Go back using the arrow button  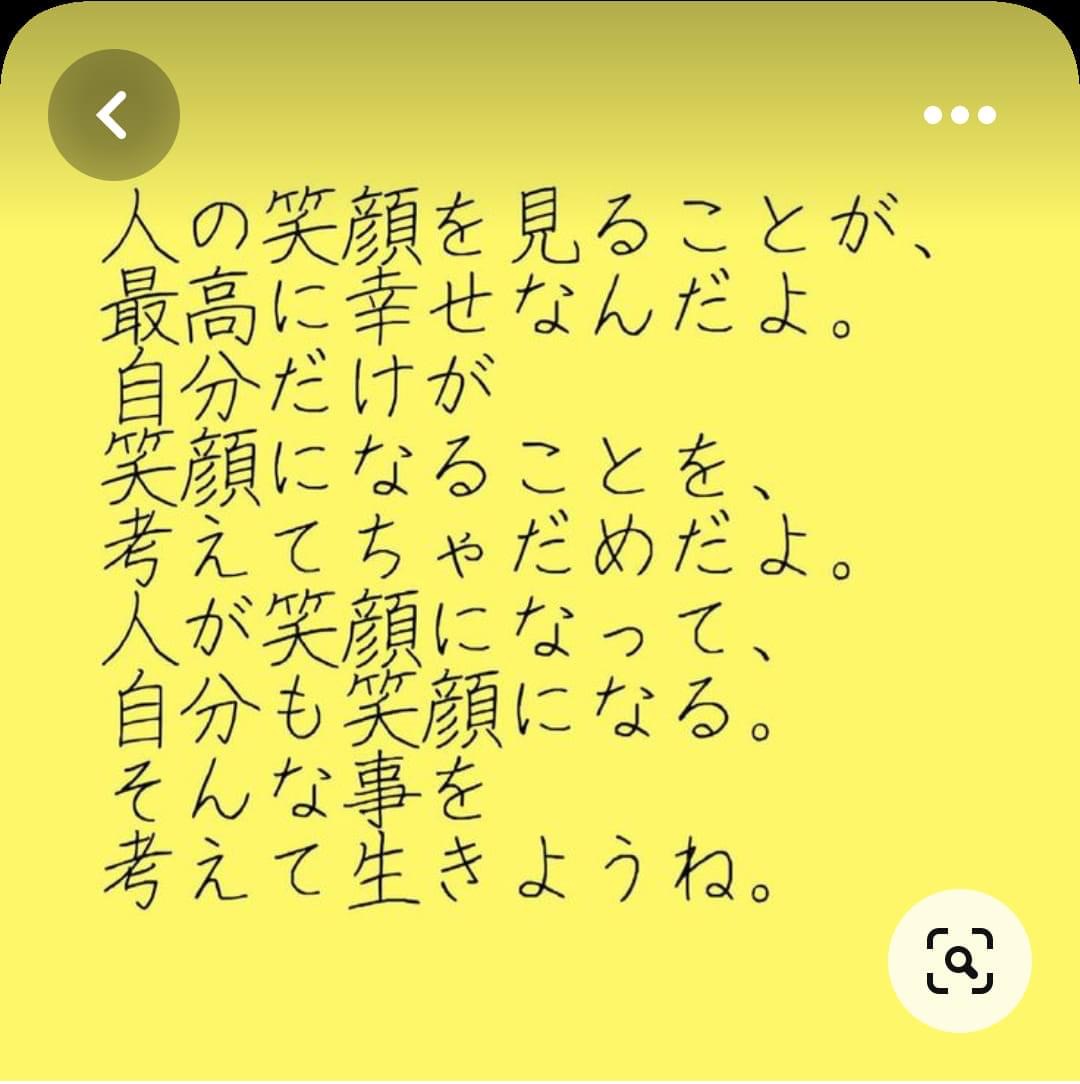click(x=113, y=115)
